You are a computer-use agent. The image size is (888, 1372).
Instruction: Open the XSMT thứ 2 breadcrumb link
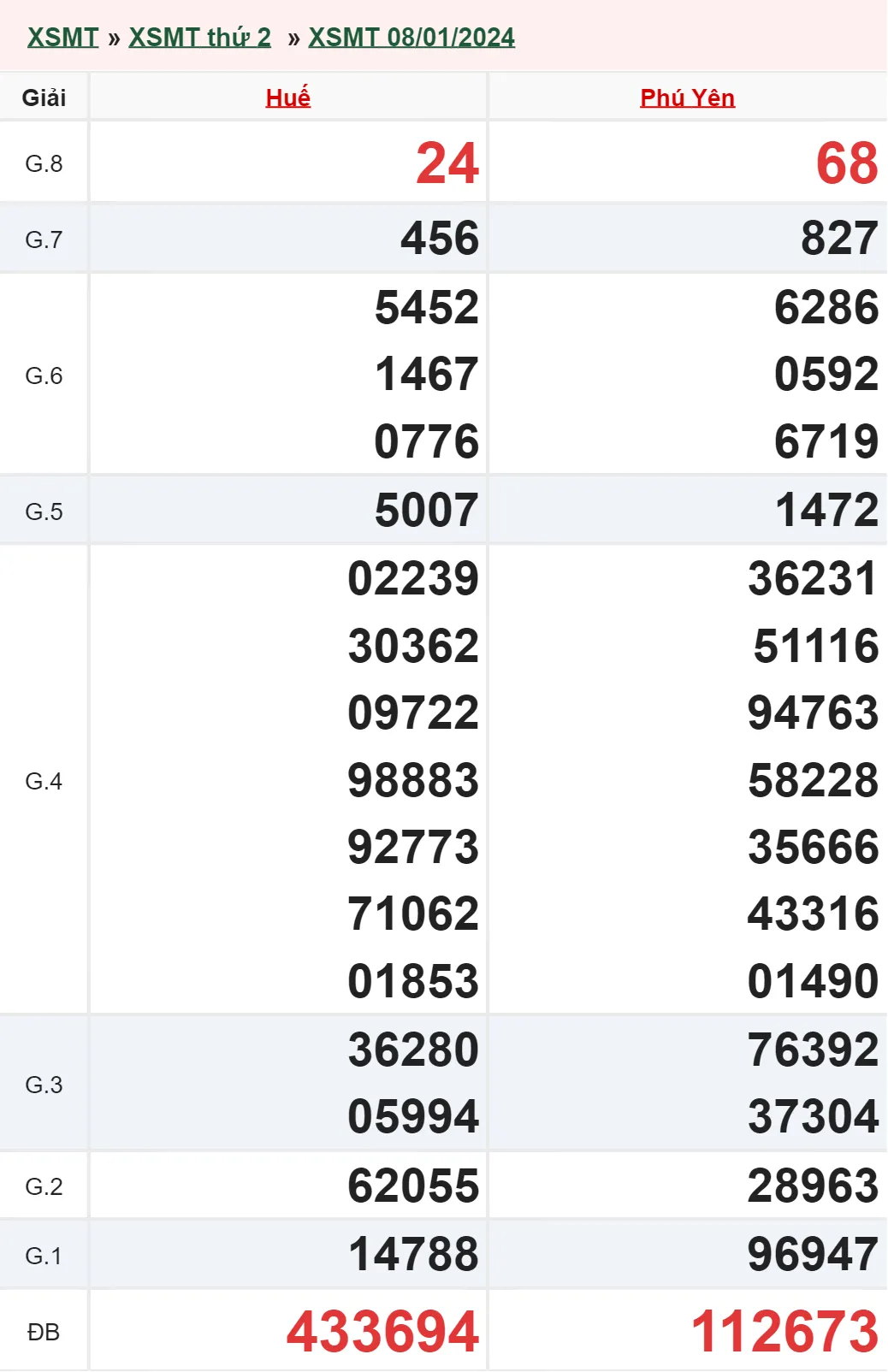[x=199, y=38]
